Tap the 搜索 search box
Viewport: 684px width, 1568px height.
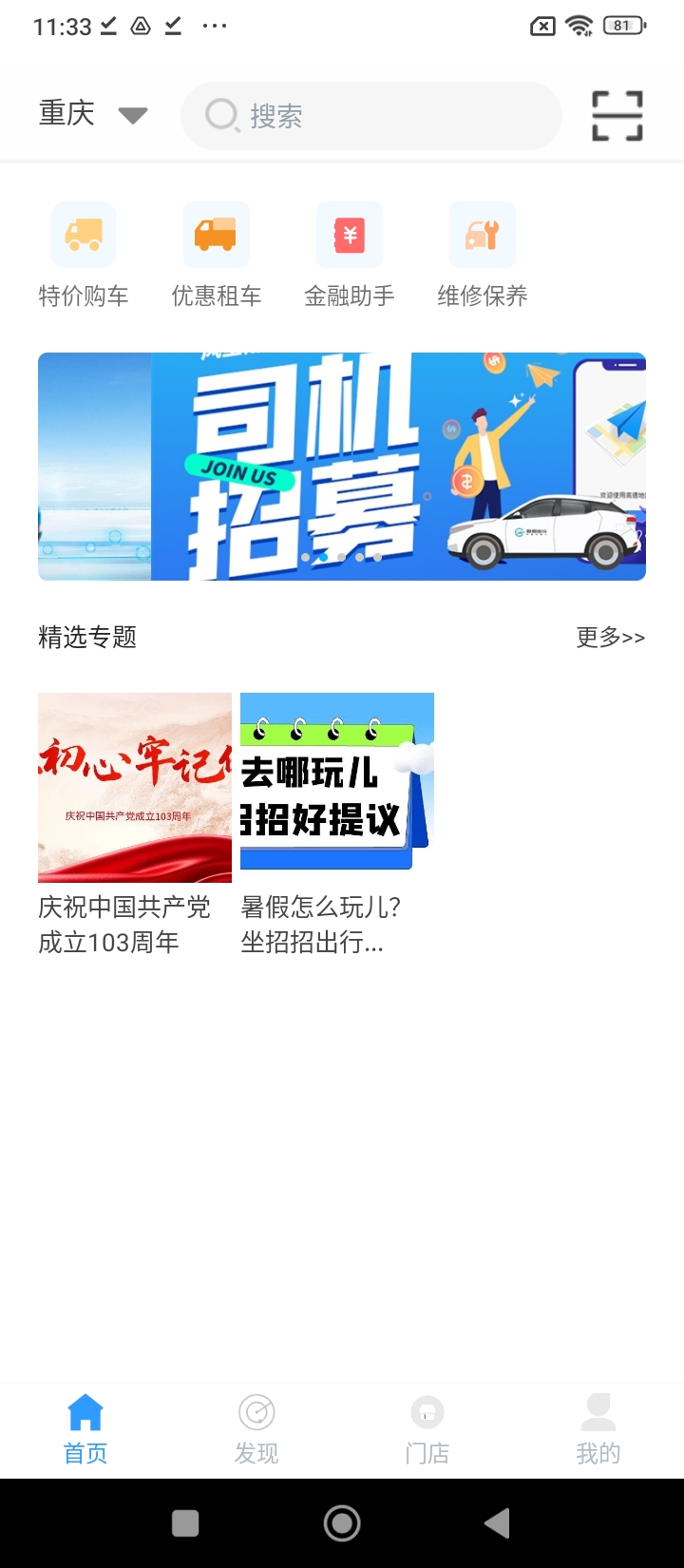(x=370, y=116)
